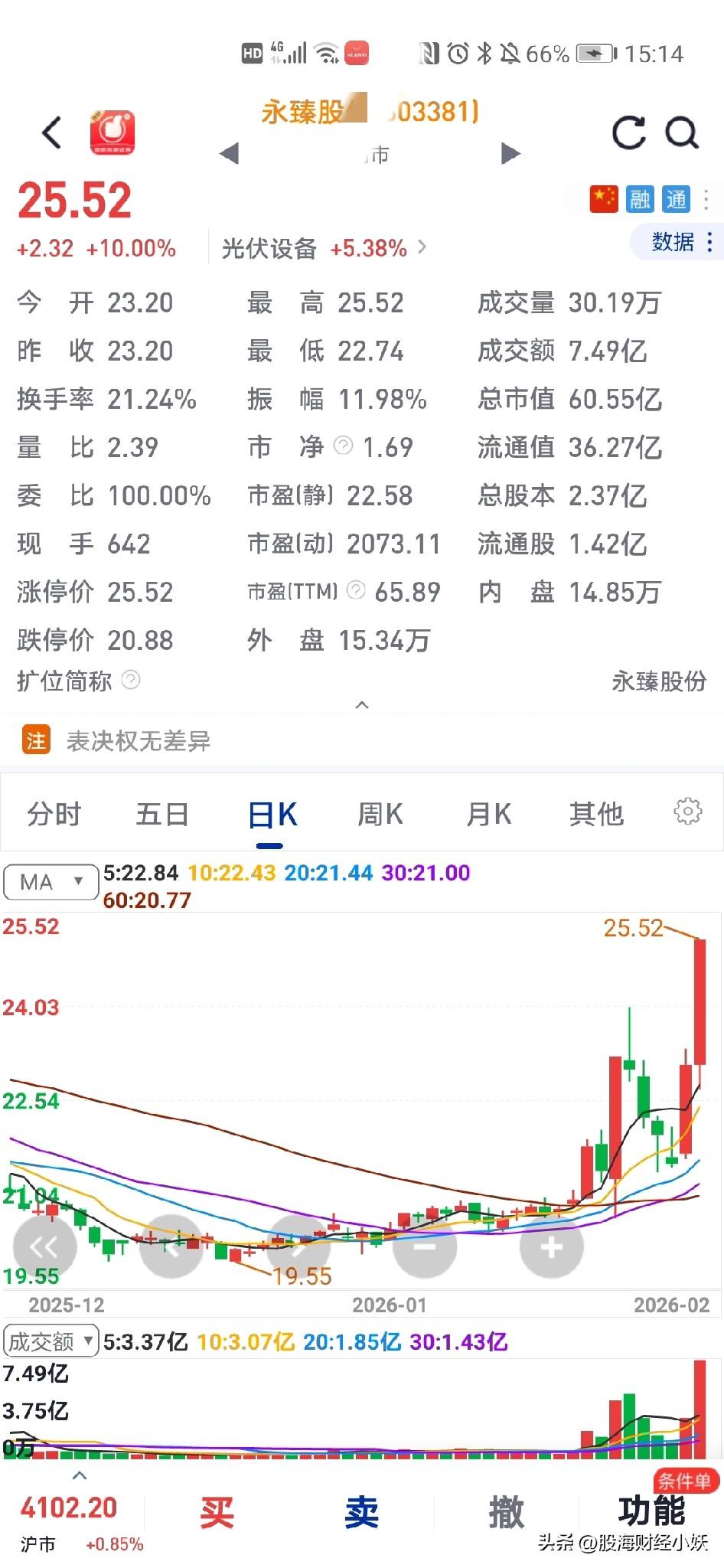
Task: Switch to next stock with right arrow
Action: click(x=508, y=153)
